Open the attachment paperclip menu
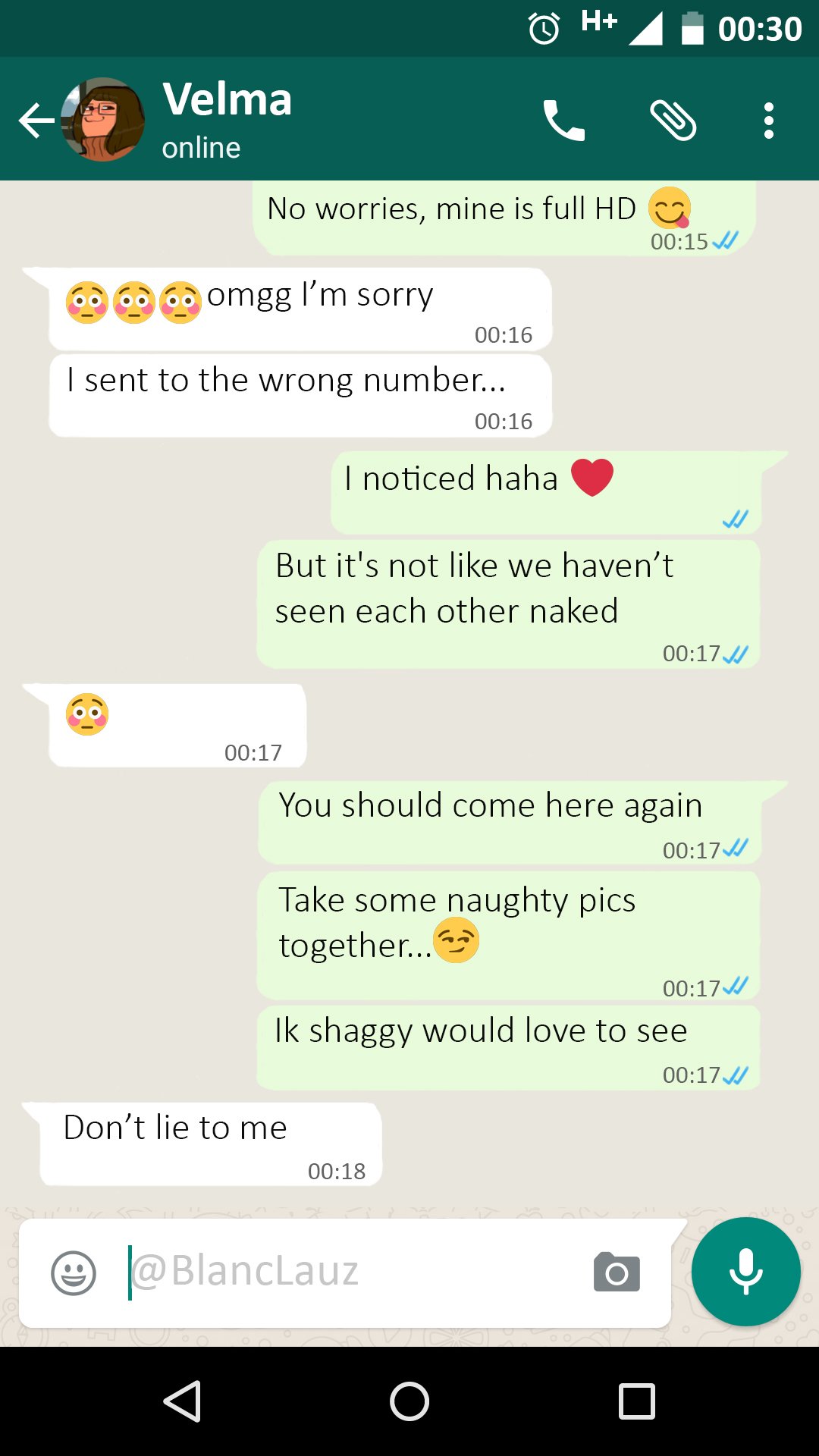The image size is (819, 1456). click(x=673, y=121)
